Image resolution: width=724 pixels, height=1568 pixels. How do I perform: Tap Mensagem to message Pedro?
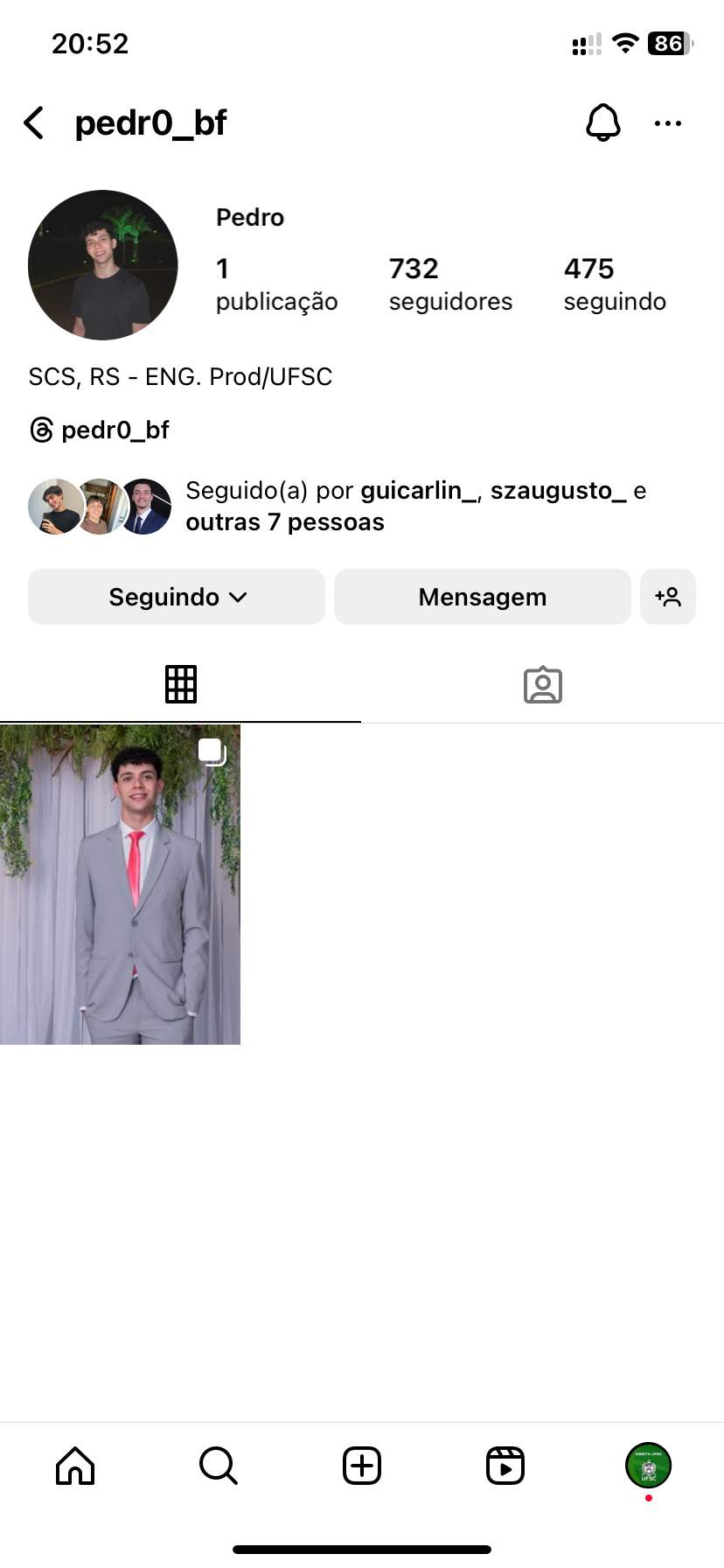tap(482, 597)
